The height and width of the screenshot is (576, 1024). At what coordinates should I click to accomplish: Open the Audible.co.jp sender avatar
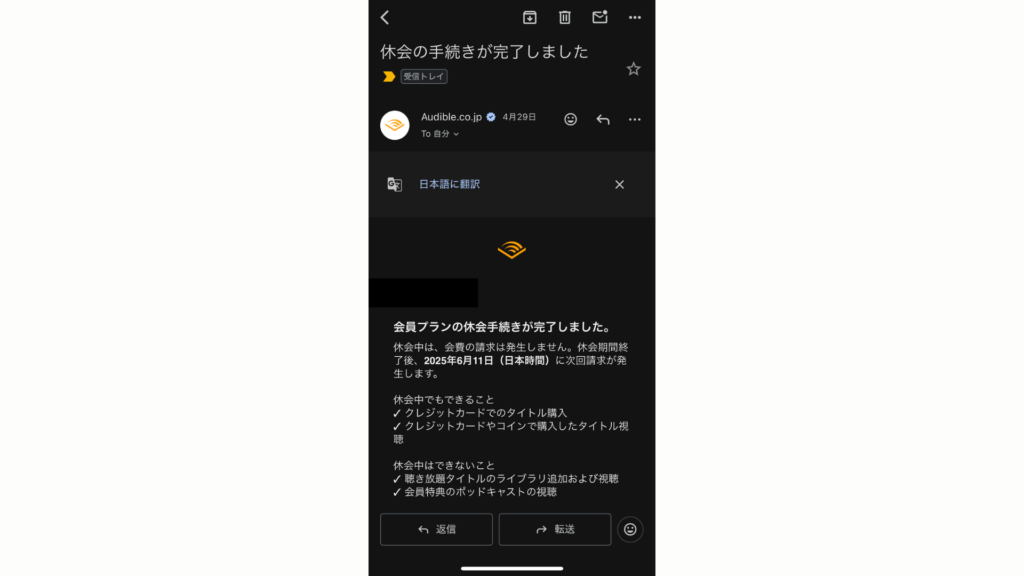(395, 125)
